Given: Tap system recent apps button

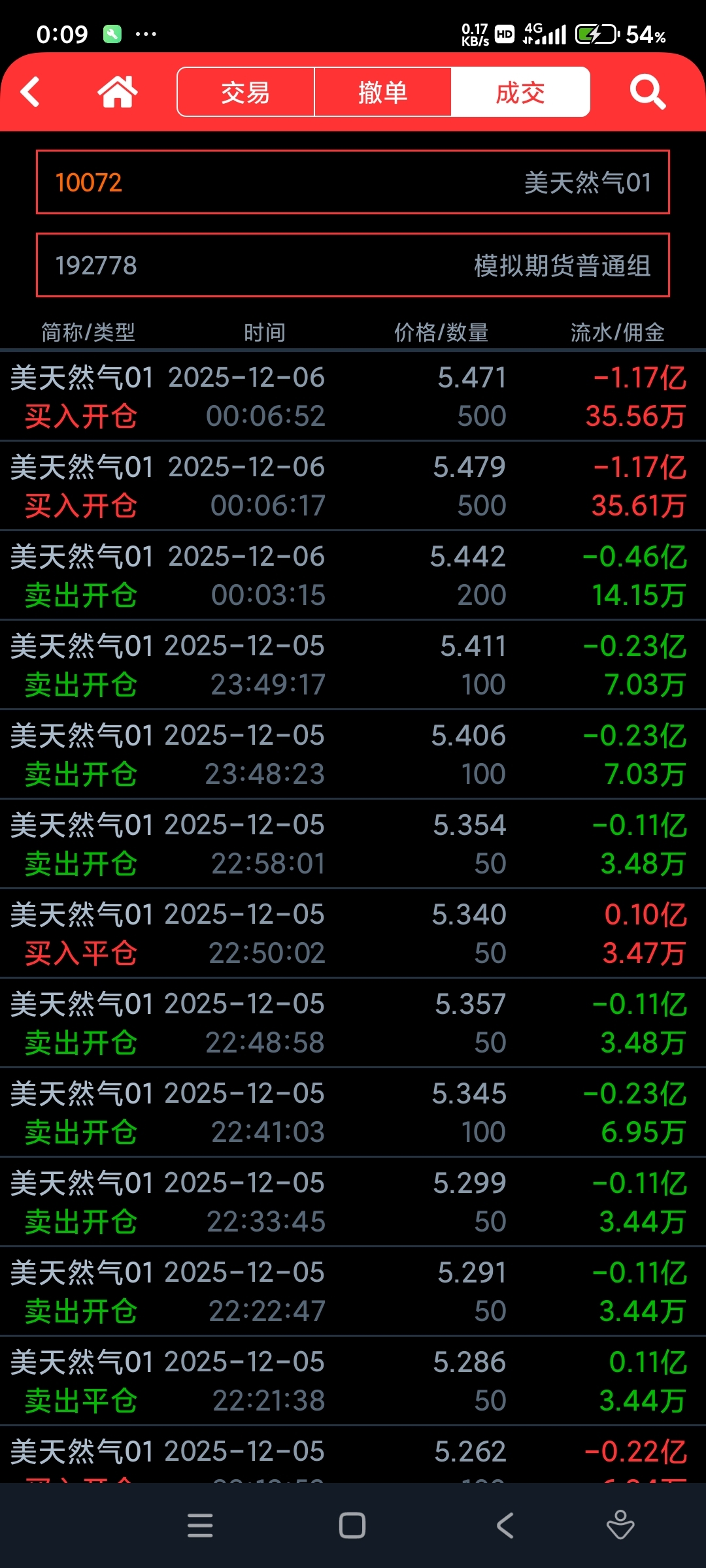Looking at the screenshot, I should pos(200,1526).
